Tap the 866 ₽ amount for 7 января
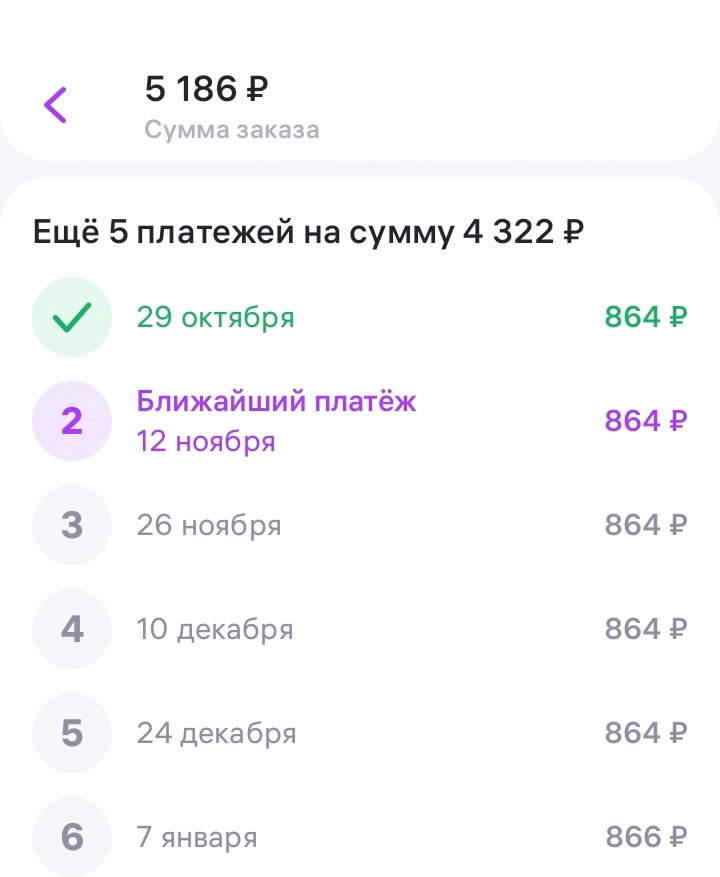This screenshot has height=877, width=720. [644, 837]
